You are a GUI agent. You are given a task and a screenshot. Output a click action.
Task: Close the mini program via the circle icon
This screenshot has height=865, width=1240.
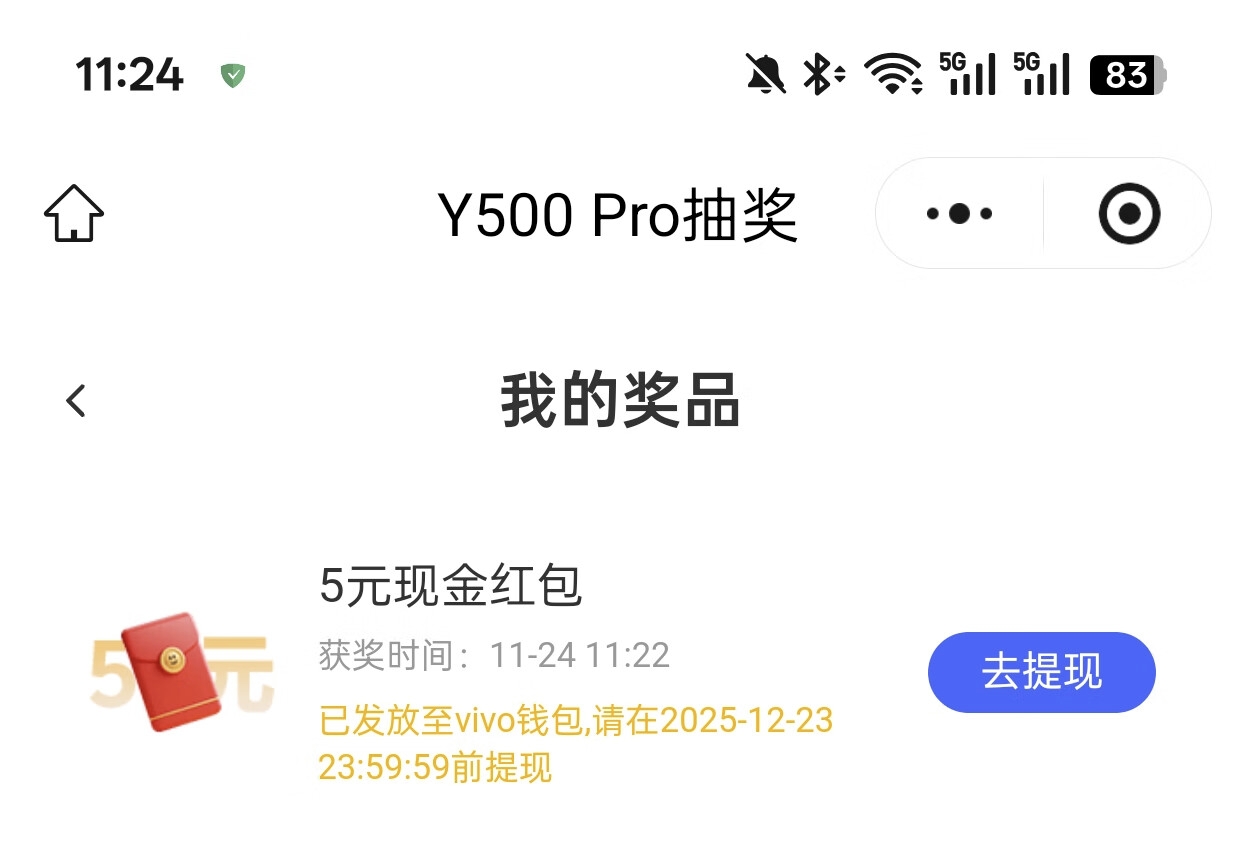click(1129, 213)
